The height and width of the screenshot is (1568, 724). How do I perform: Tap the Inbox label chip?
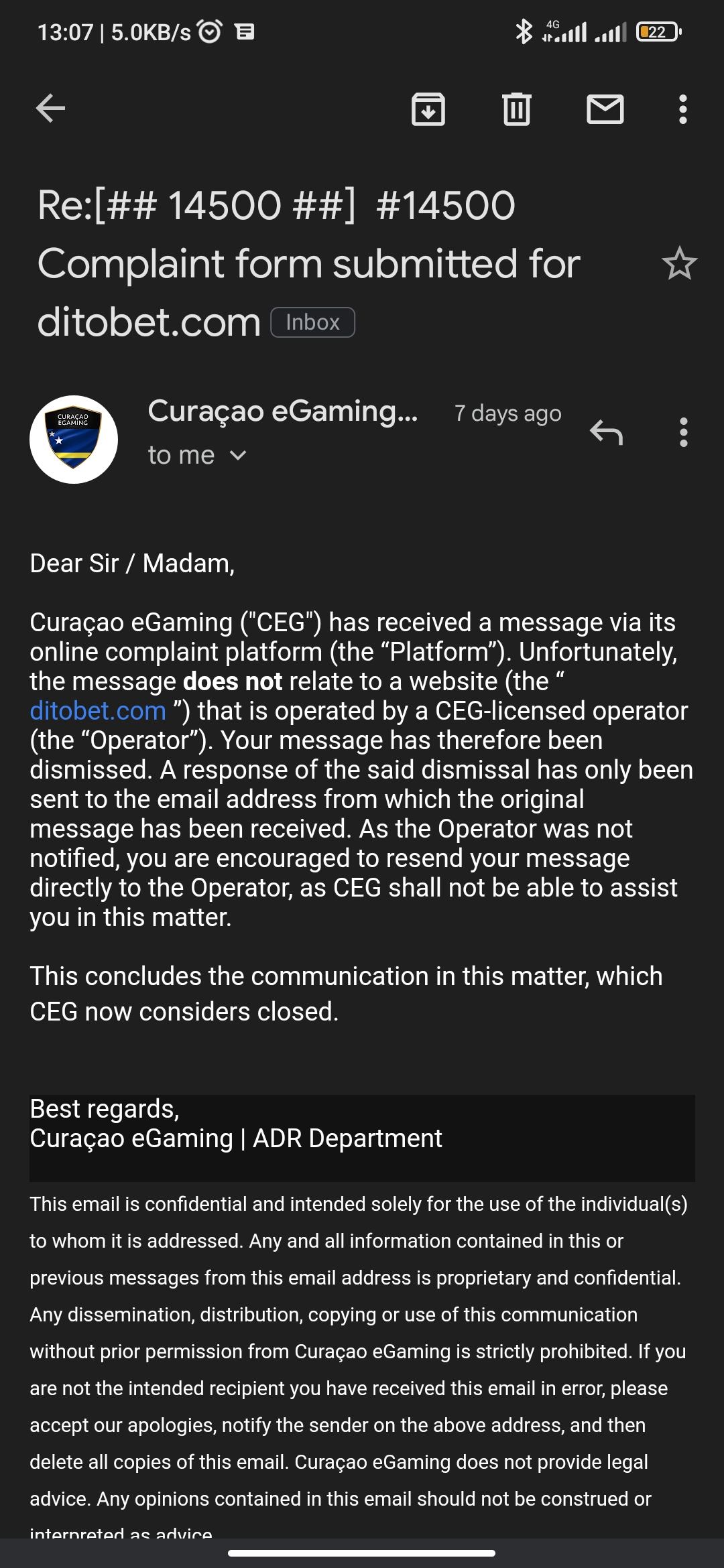click(312, 322)
